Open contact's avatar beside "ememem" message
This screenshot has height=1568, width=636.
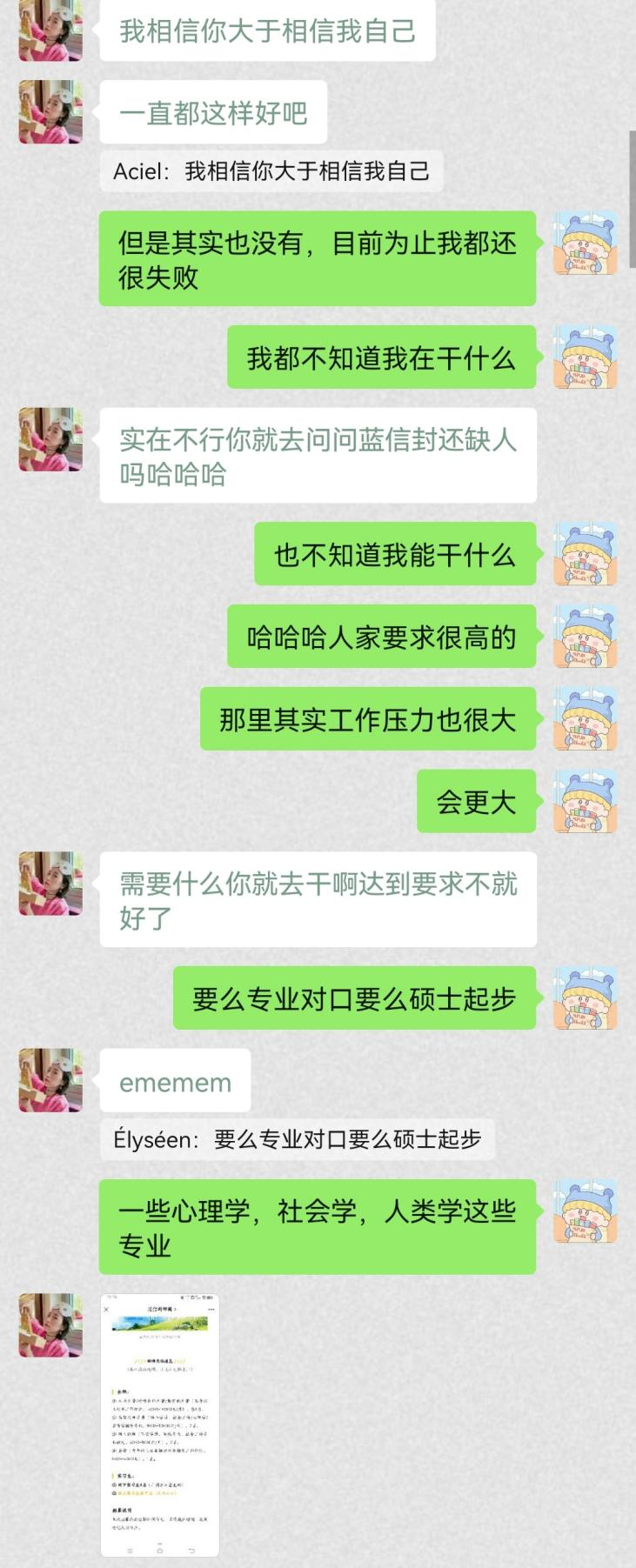pyautogui.click(x=50, y=1080)
